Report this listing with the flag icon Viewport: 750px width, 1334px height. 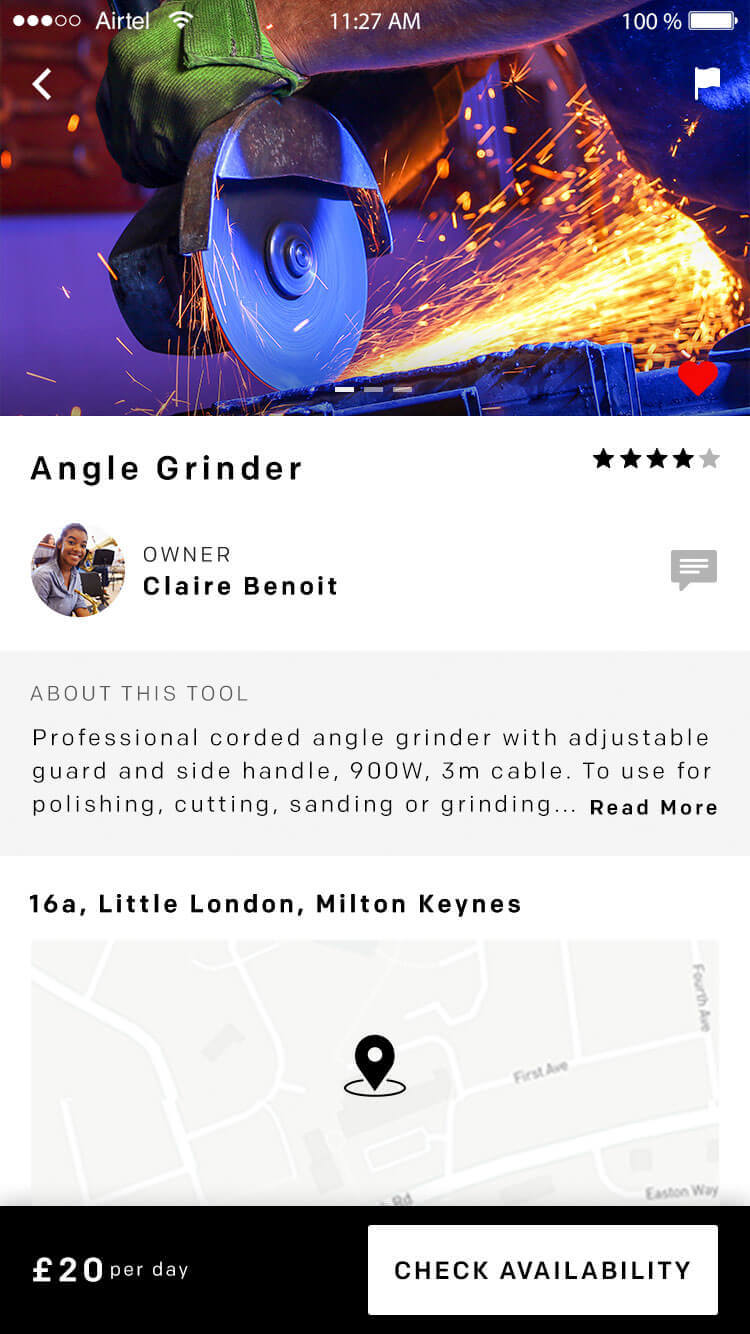707,83
